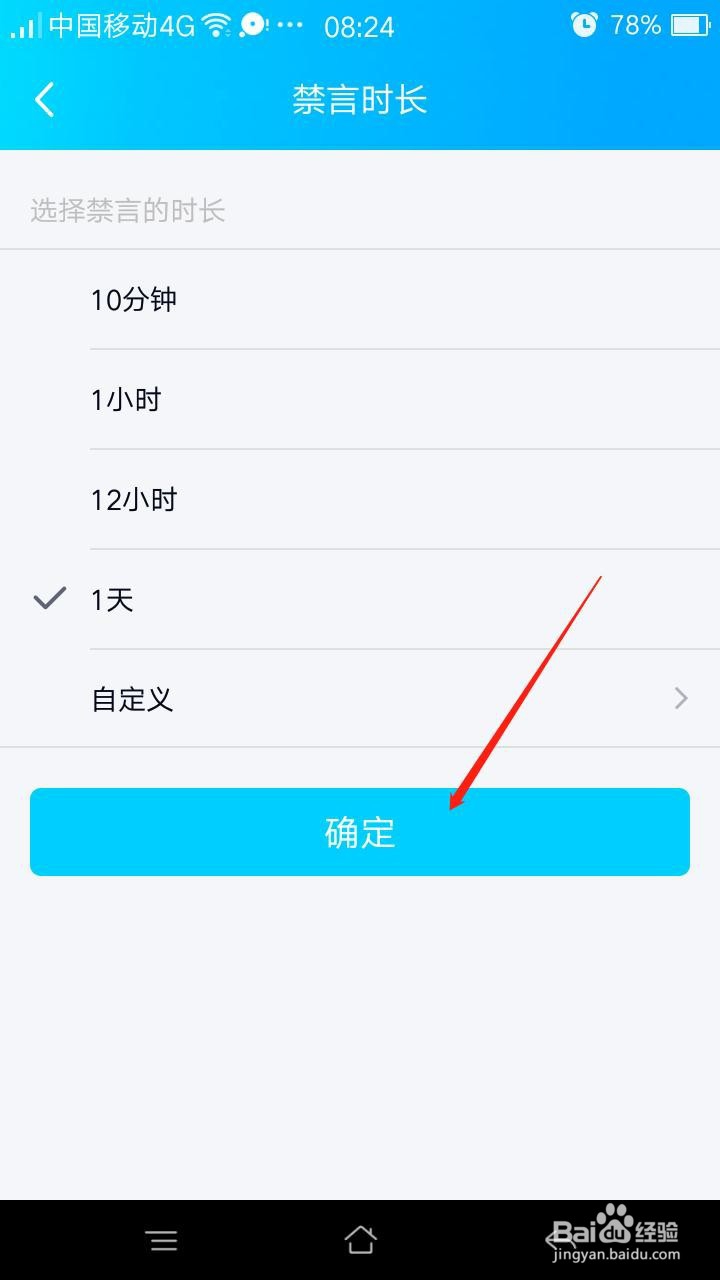The width and height of the screenshot is (720, 1280).
Task: Tap the chevron beside 自定义
Action: coord(681,698)
